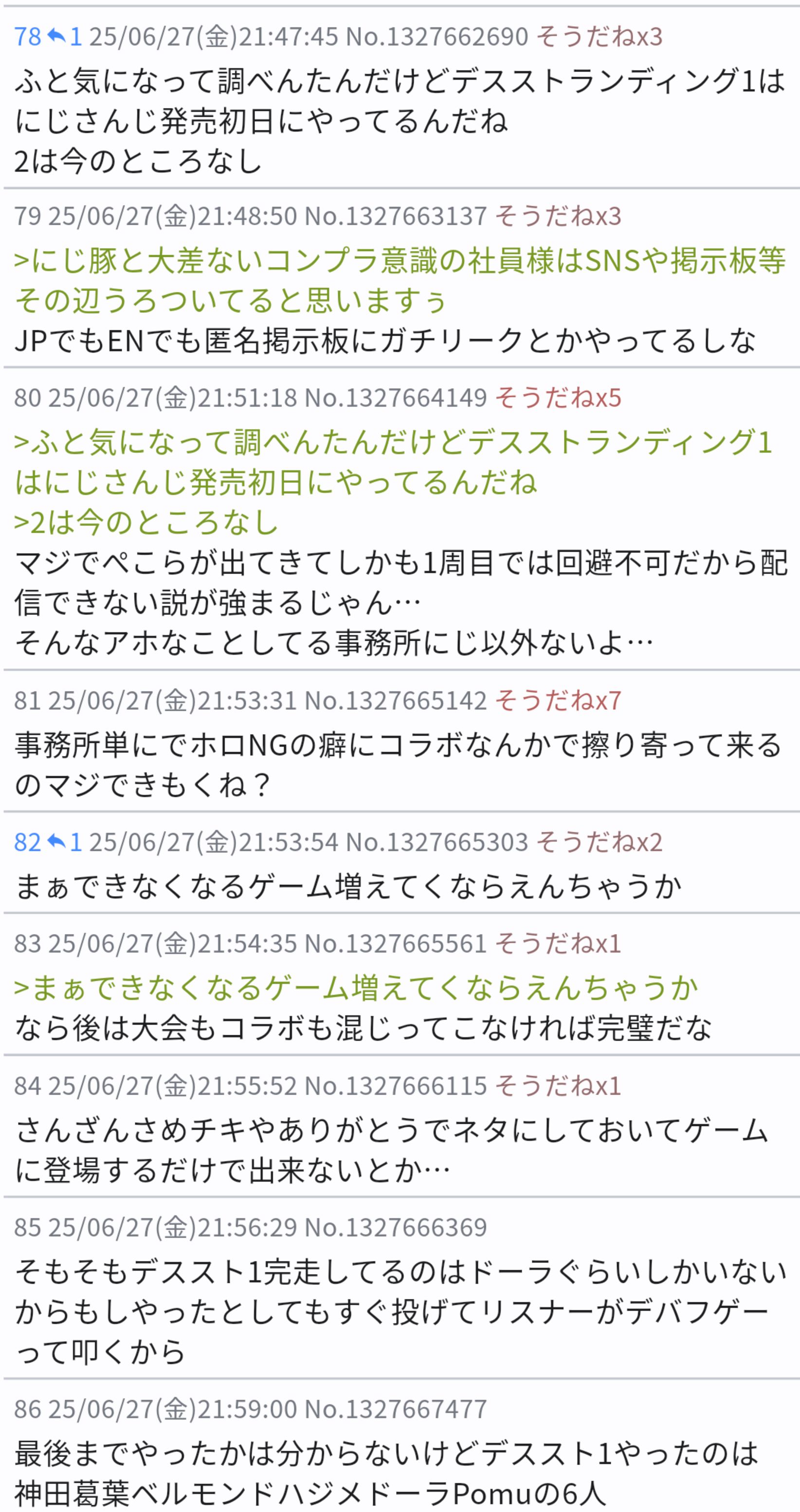Image resolution: width=800 pixels, height=1512 pixels.
Task: Tap そうだねx2 on post 82
Action: point(599,842)
